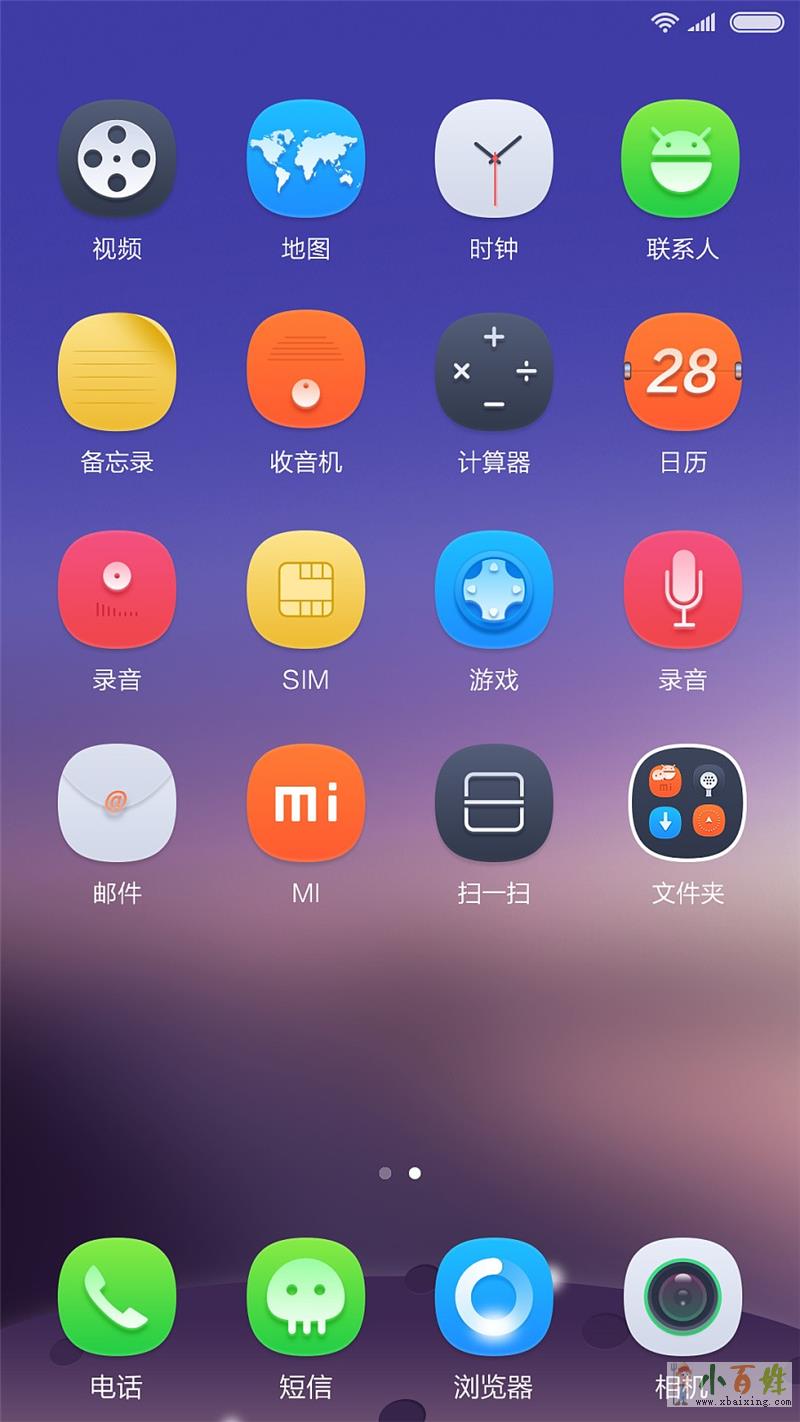800x1422 pixels.
Task: Open the 邮件 mail app
Action: [x=117, y=802]
